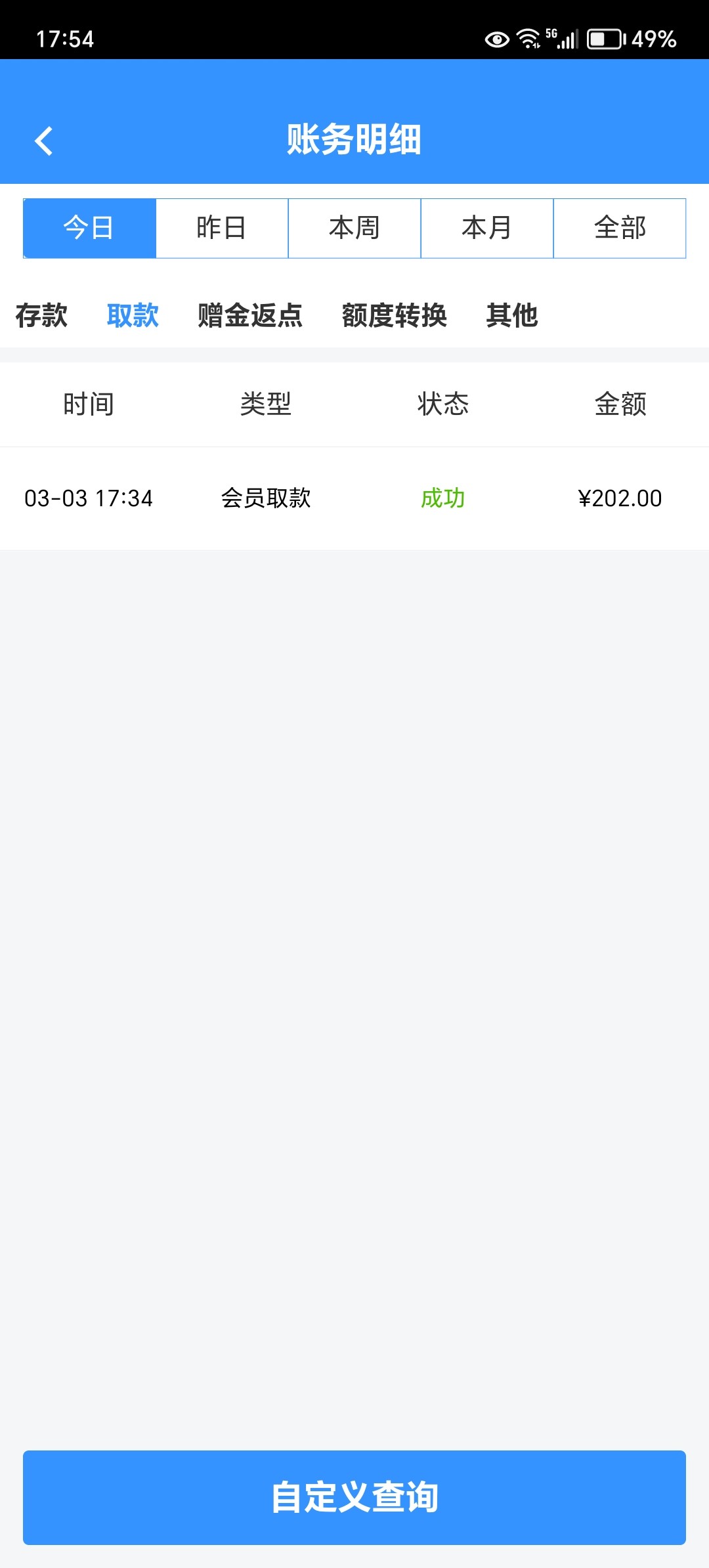Select the 今日 time filter
The image size is (709, 1568).
(89, 229)
